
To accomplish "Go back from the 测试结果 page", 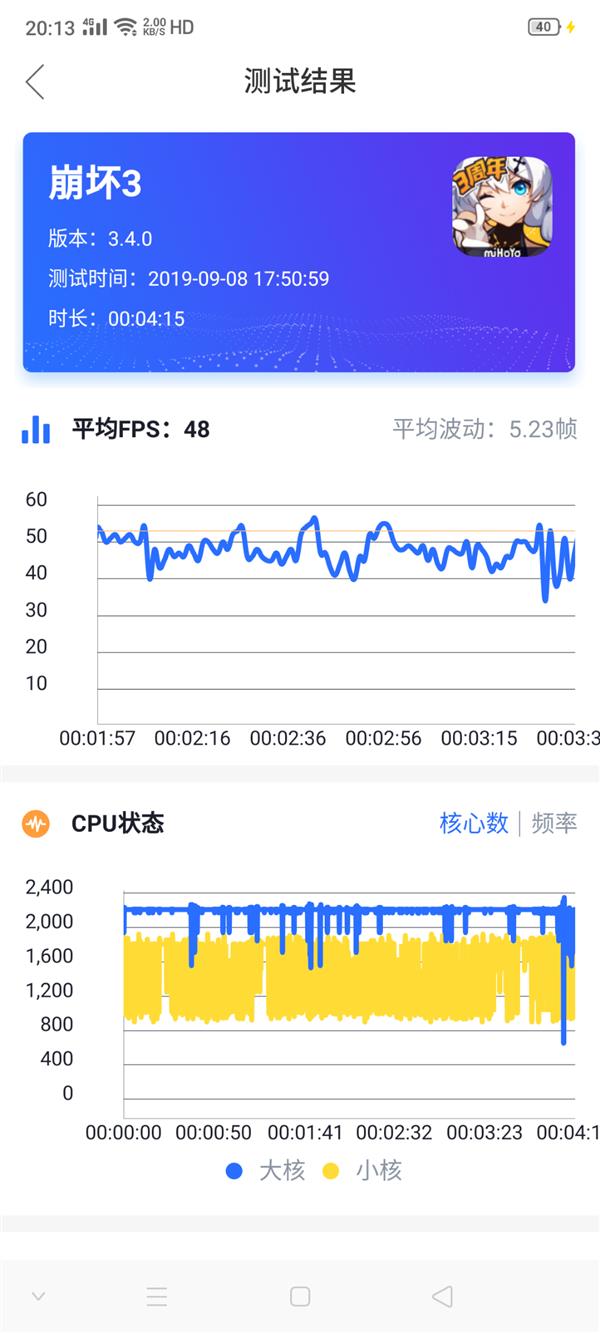I will [x=35, y=82].
